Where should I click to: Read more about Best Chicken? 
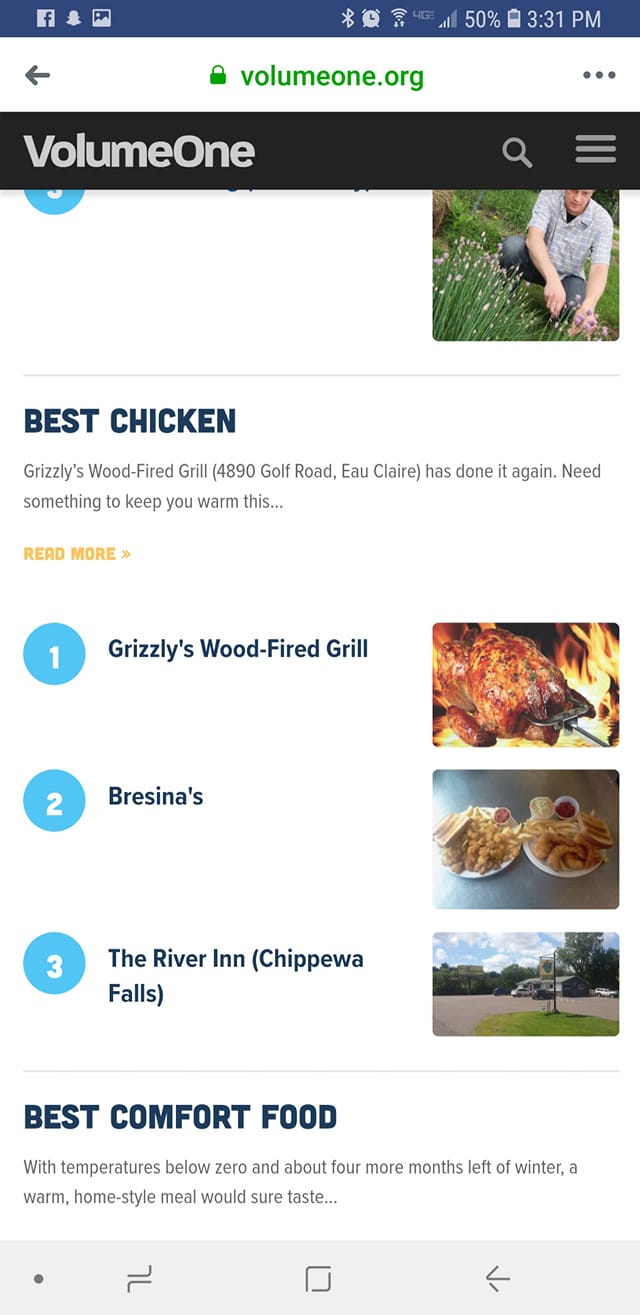(77, 553)
